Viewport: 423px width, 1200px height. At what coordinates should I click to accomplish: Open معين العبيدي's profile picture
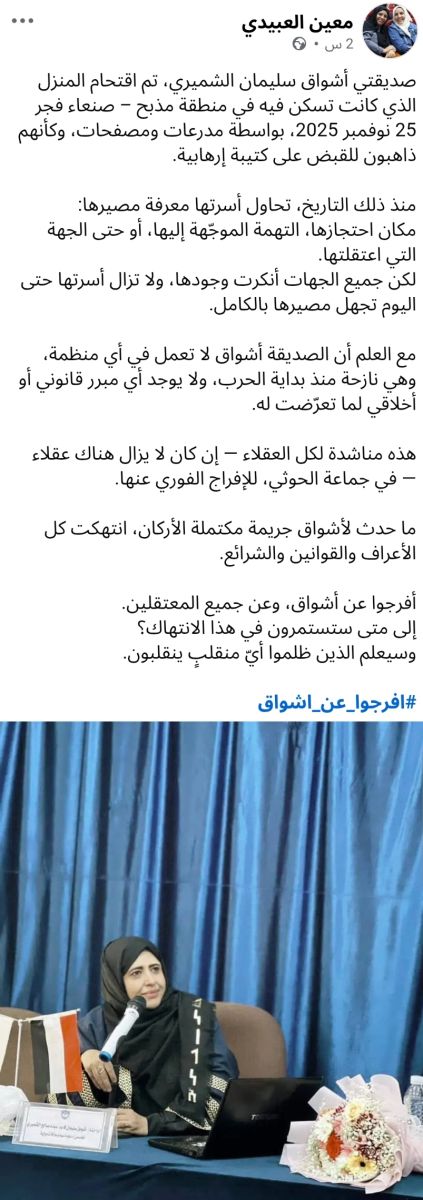[x=390, y=31]
